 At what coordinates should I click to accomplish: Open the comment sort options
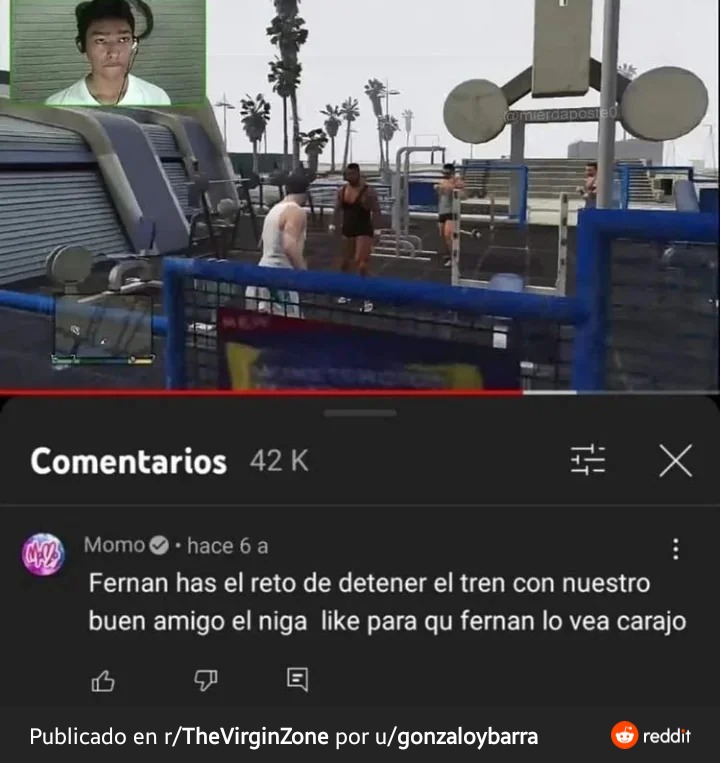tap(588, 460)
